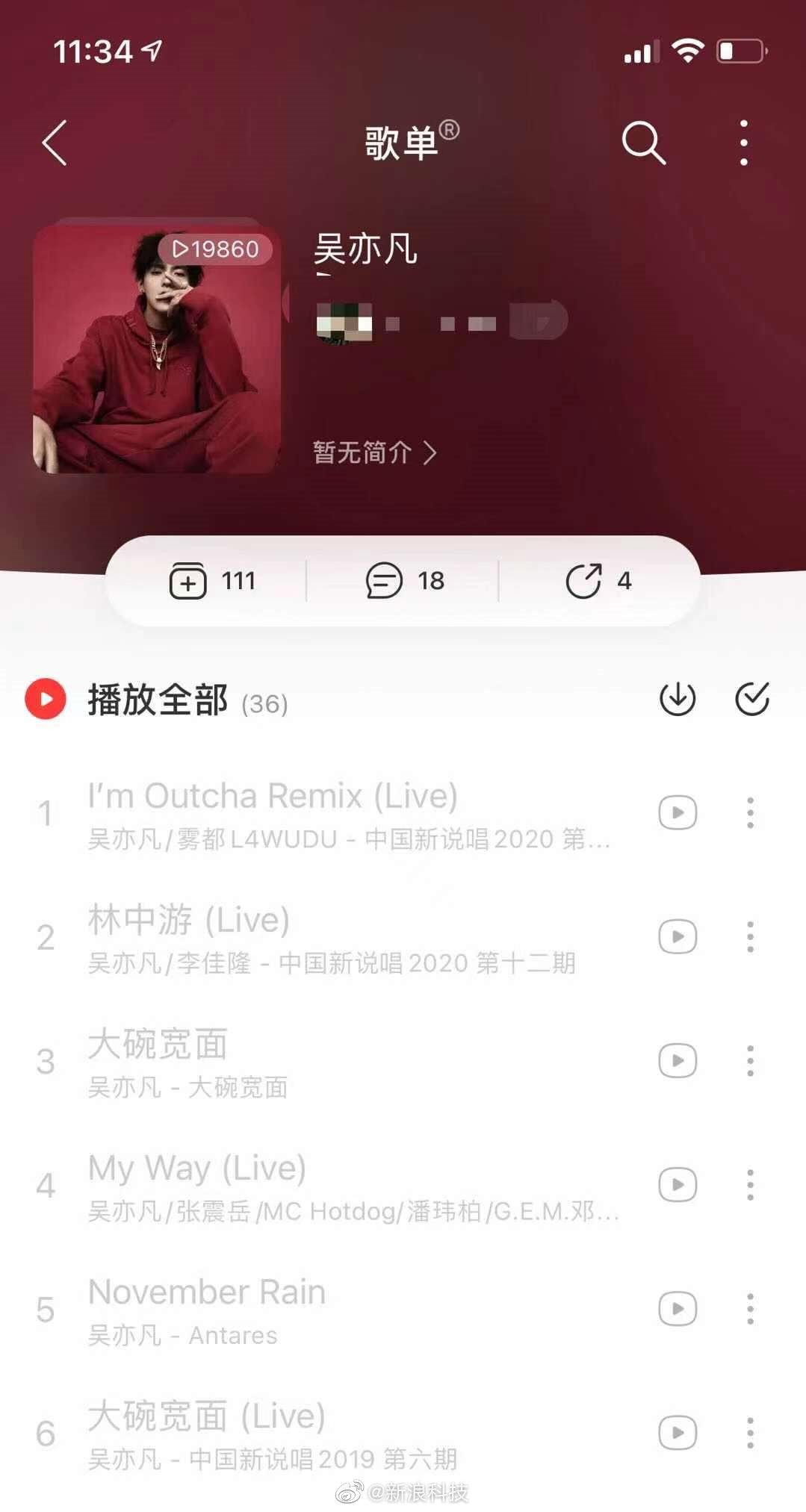Add playlist to favorites (111)
The height and width of the screenshot is (1512, 806).
(213, 581)
